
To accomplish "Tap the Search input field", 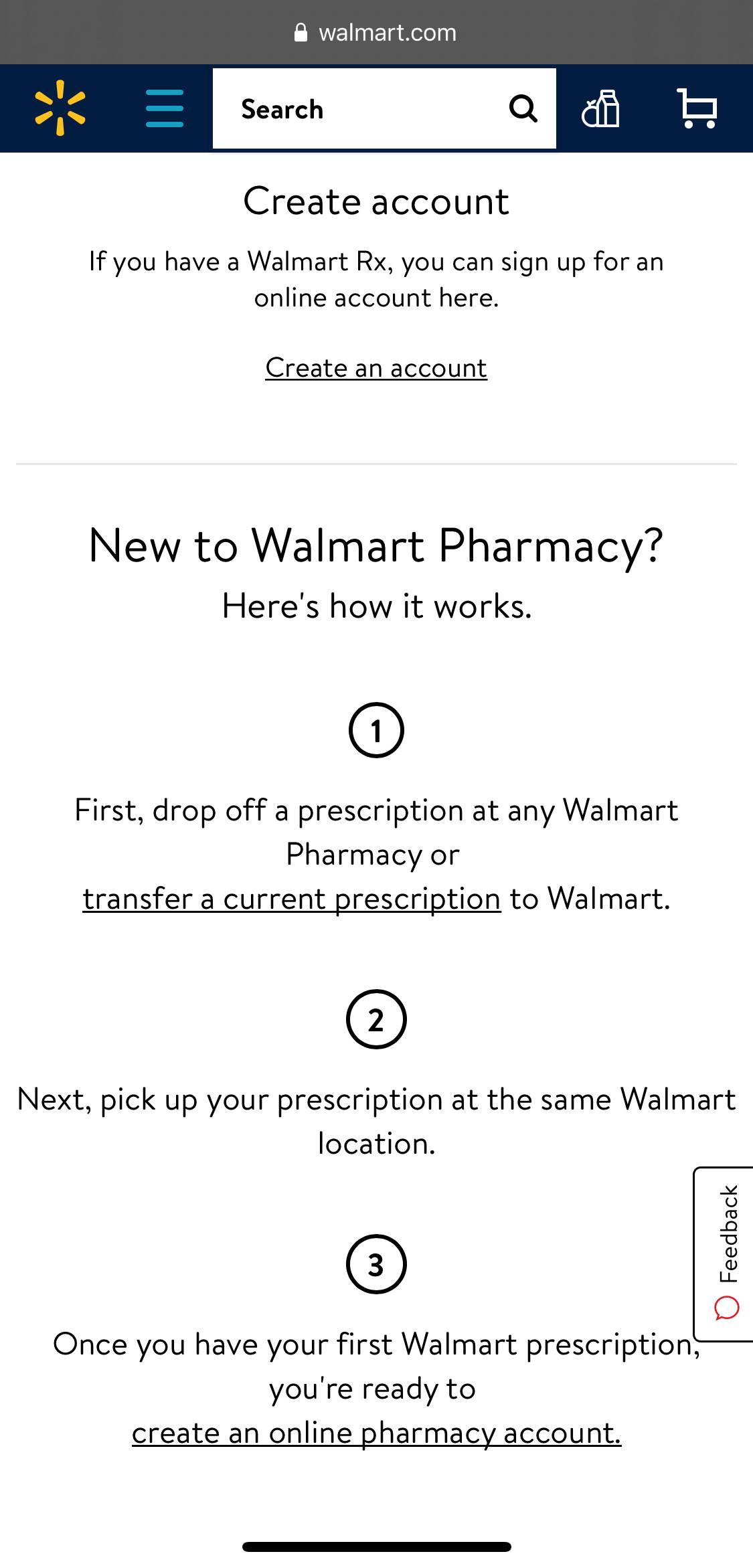I will click(361, 108).
